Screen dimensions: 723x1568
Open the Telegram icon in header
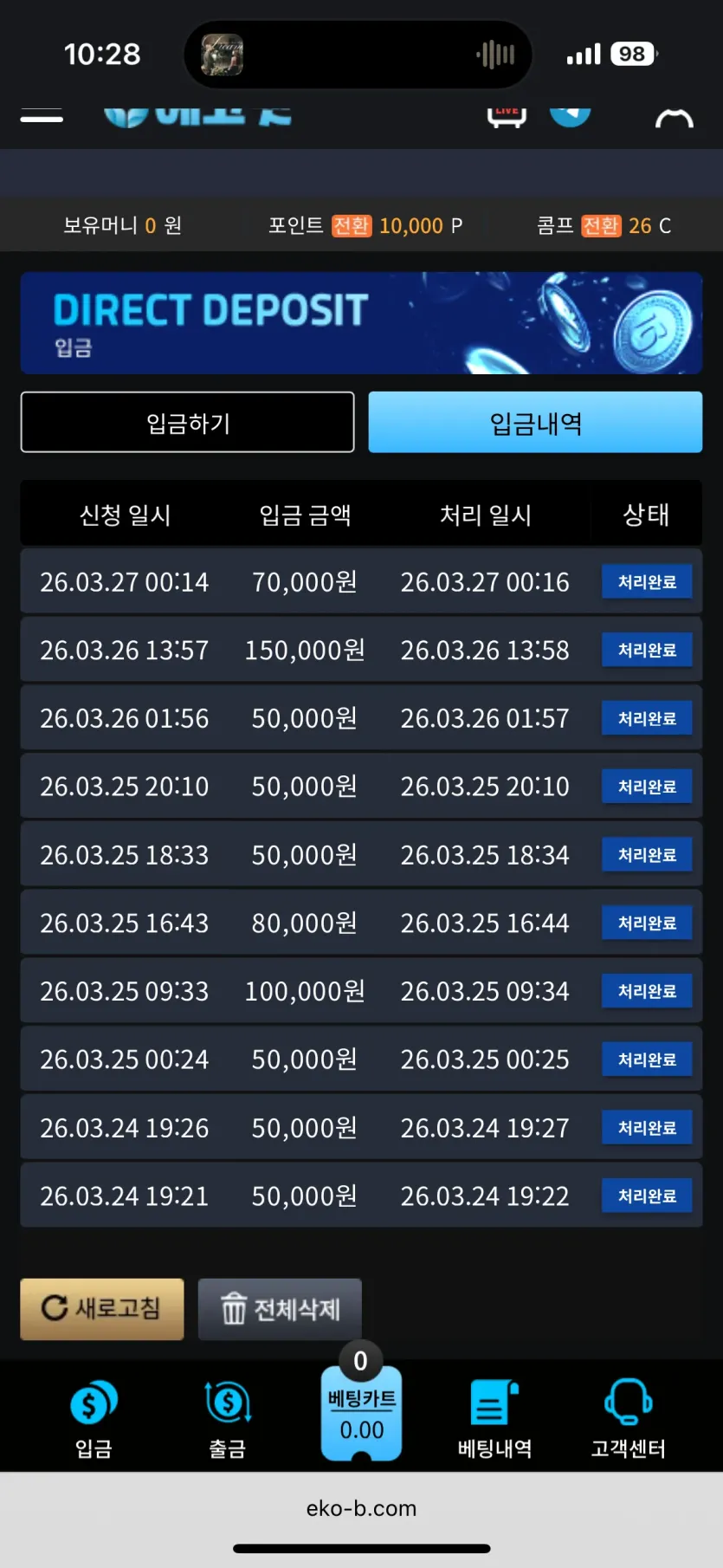[571, 114]
